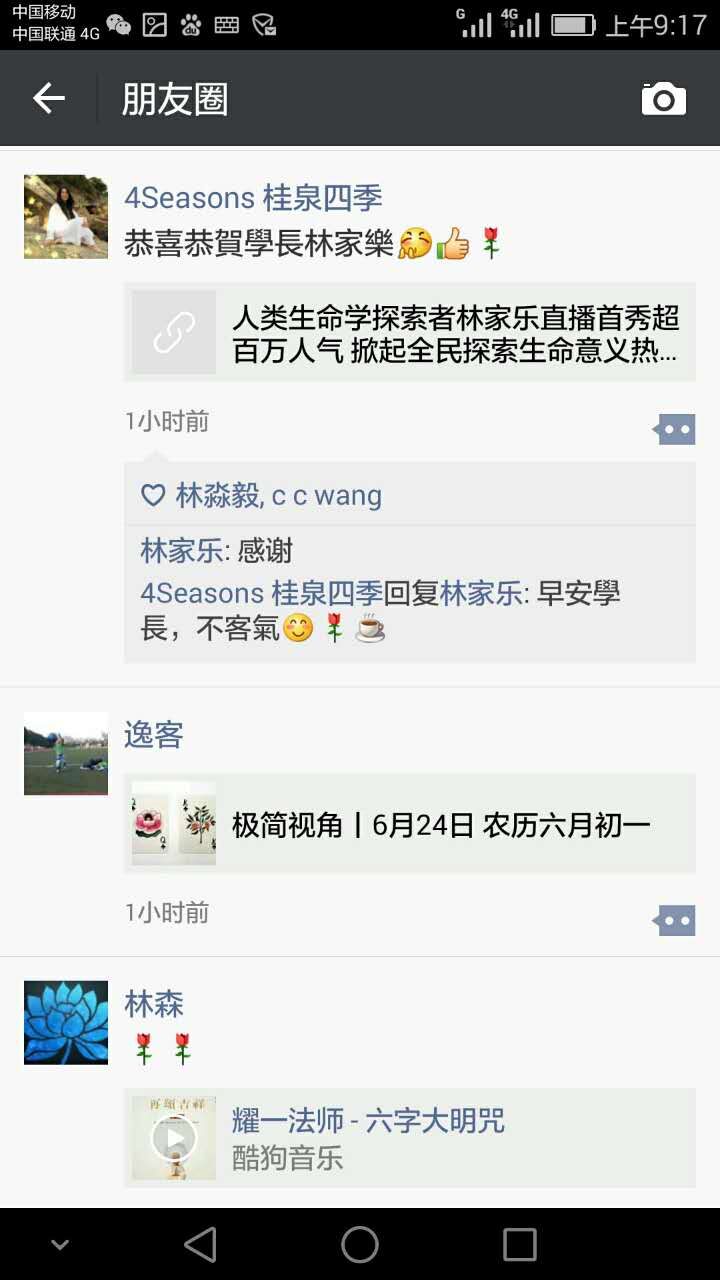This screenshot has height=1280, width=720.
Task: Go back from 朋友圈 using the arrow
Action: pos(48,98)
